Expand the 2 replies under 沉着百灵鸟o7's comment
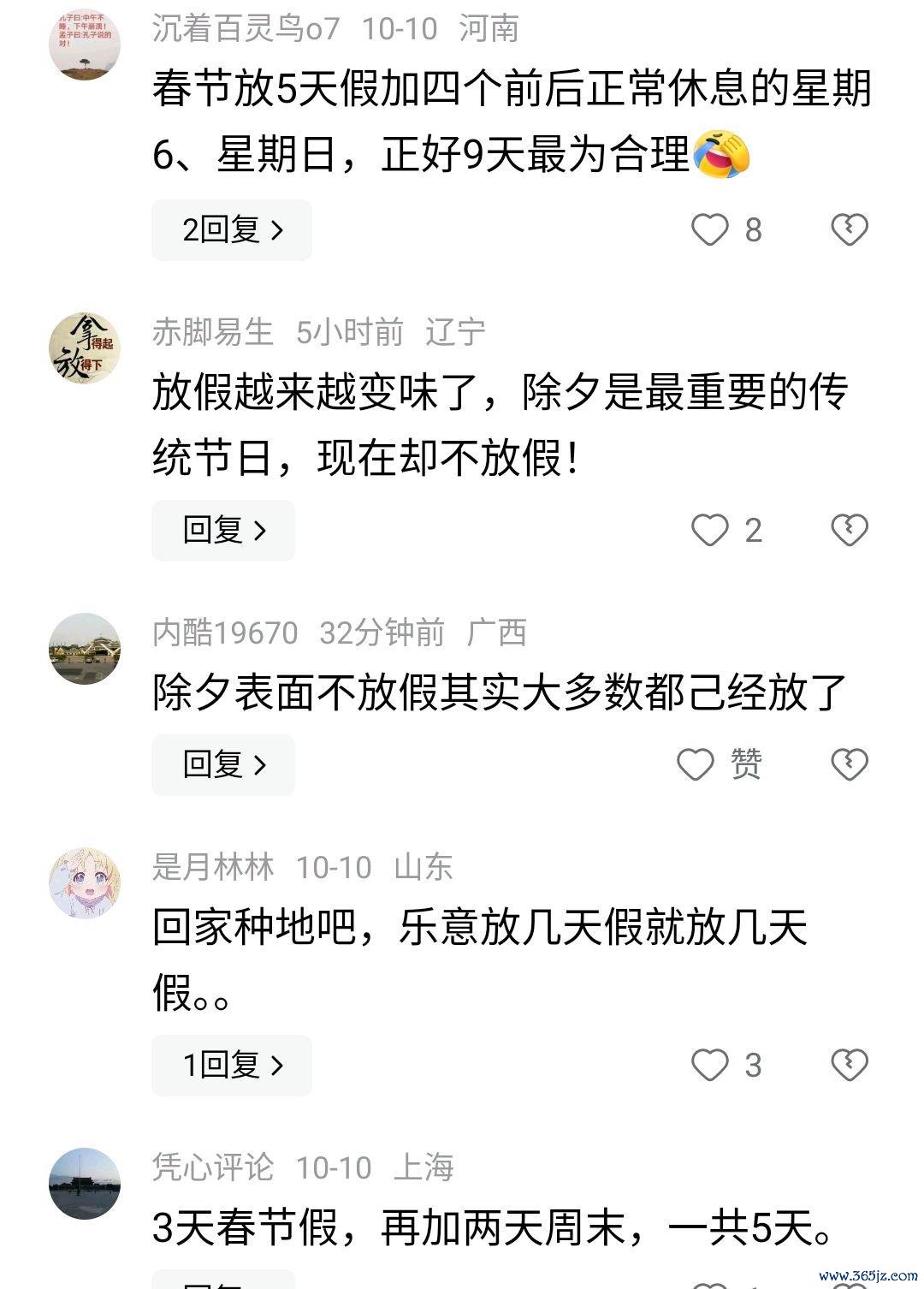Screen dimensions: 924x1289 [x=231, y=229]
